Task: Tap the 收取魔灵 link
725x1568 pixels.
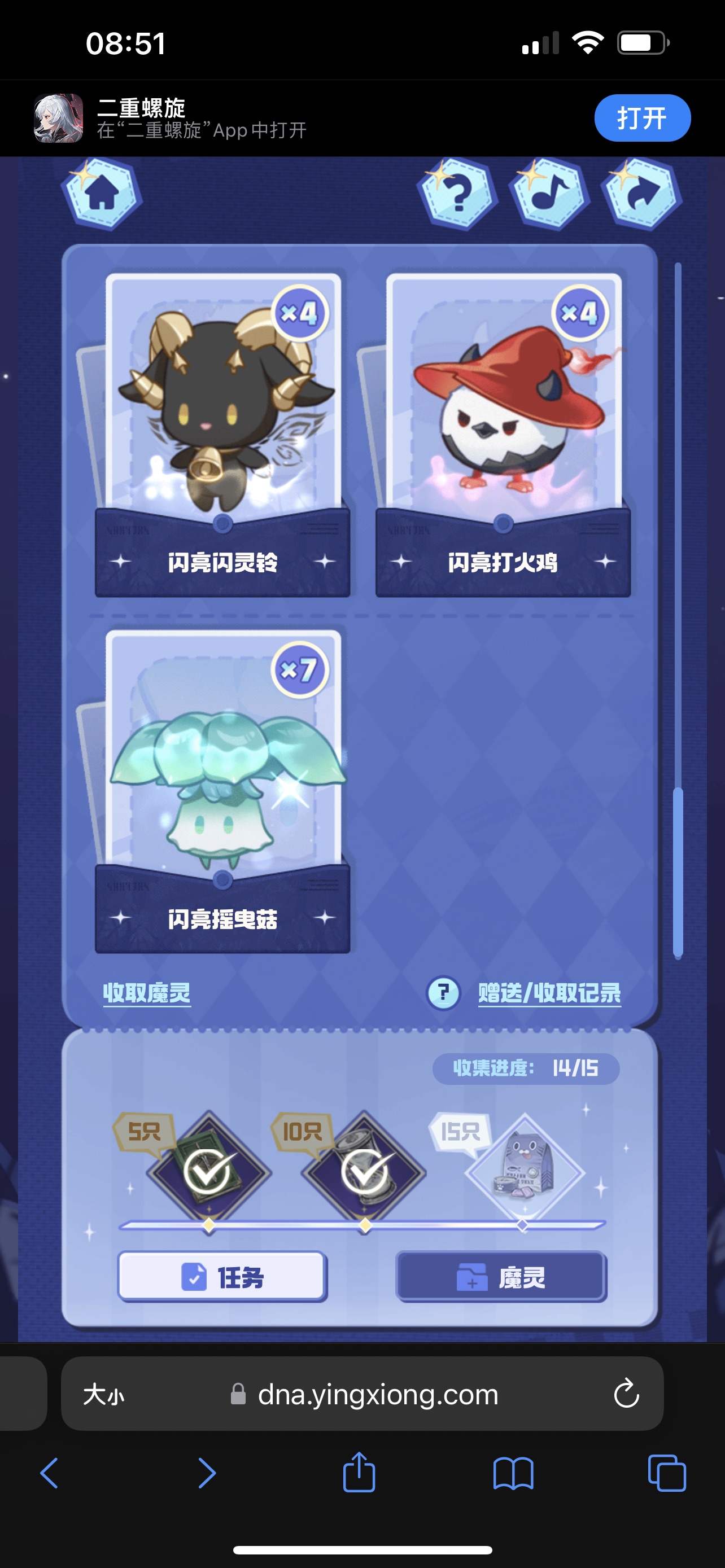Action: [x=147, y=993]
